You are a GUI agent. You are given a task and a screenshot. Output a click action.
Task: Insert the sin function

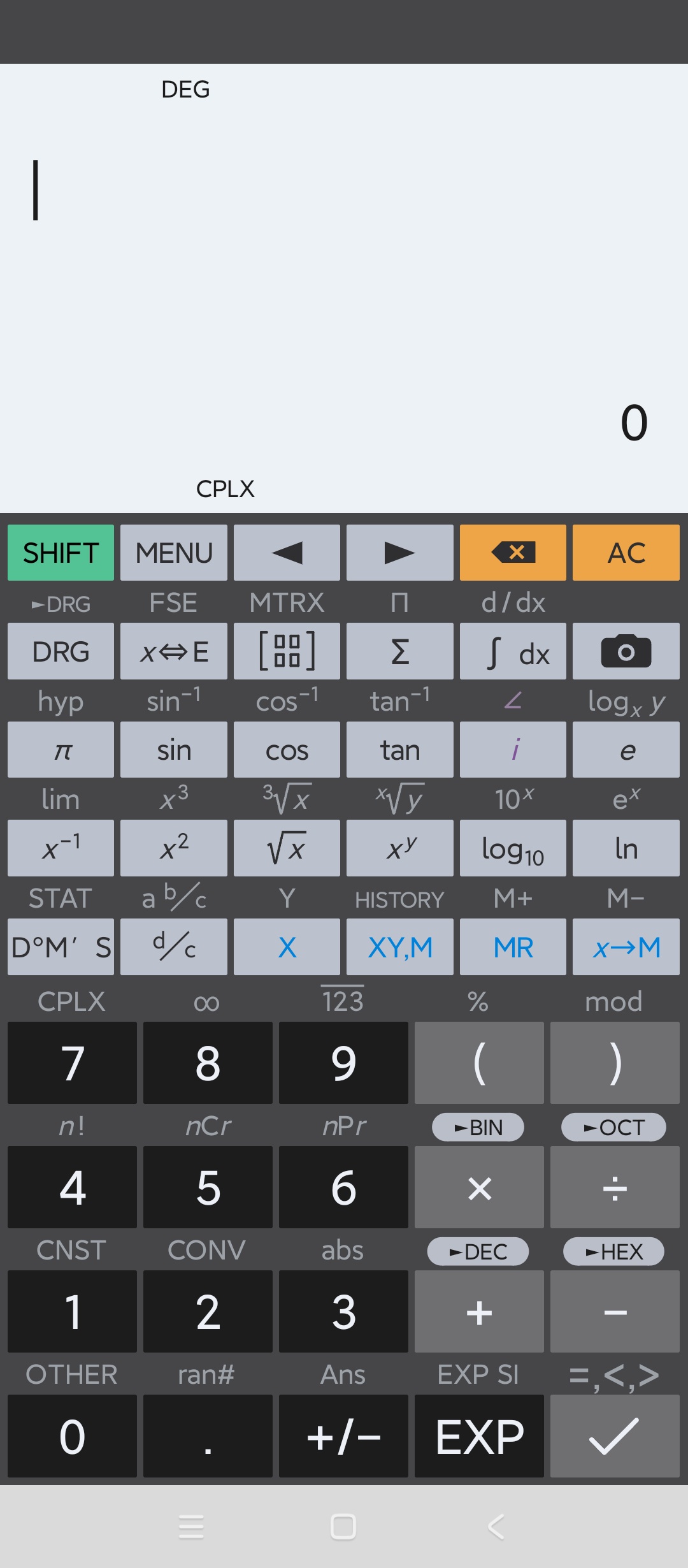[174, 750]
